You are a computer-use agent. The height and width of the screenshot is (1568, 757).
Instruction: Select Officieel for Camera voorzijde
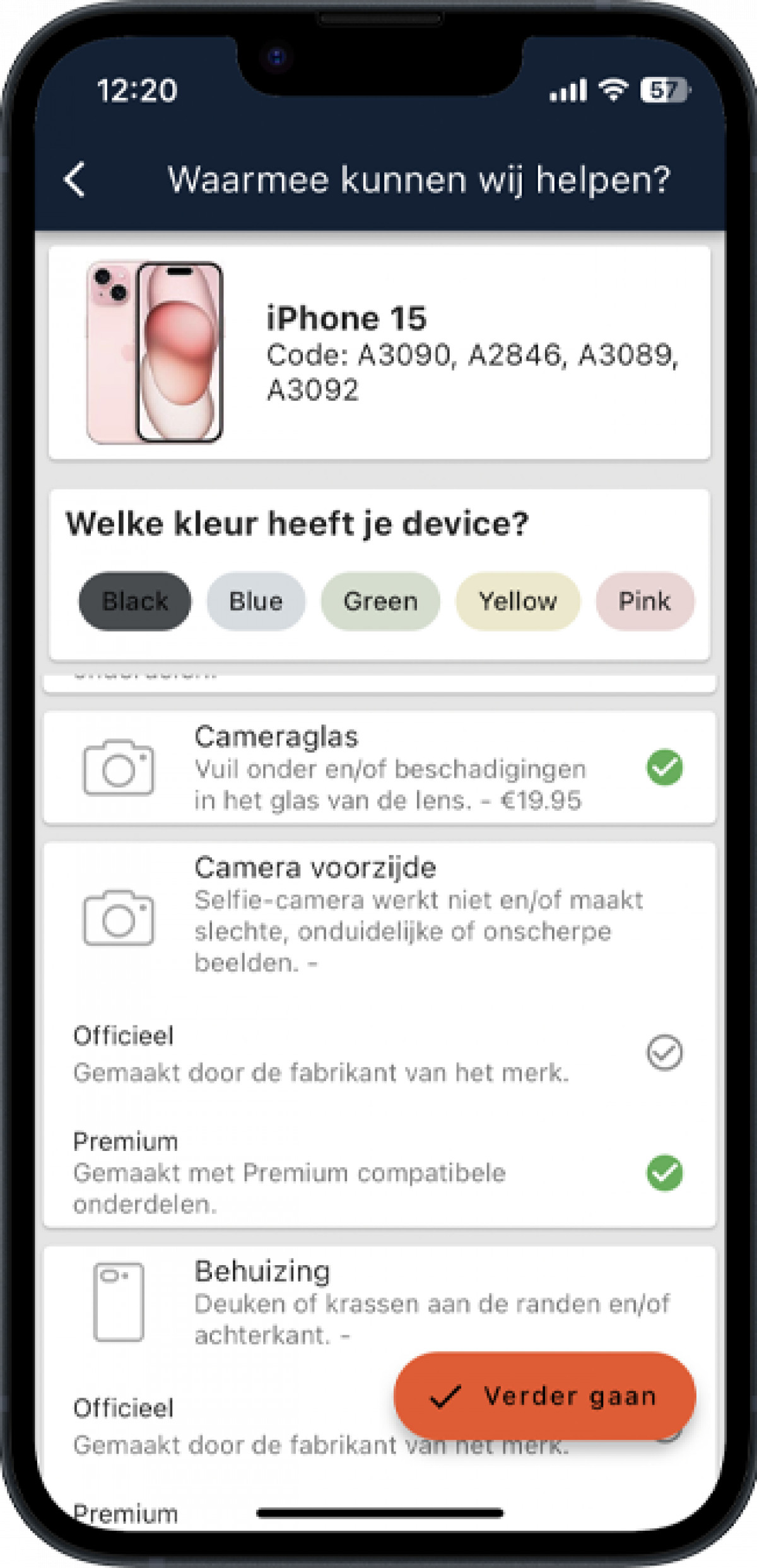click(x=664, y=1052)
